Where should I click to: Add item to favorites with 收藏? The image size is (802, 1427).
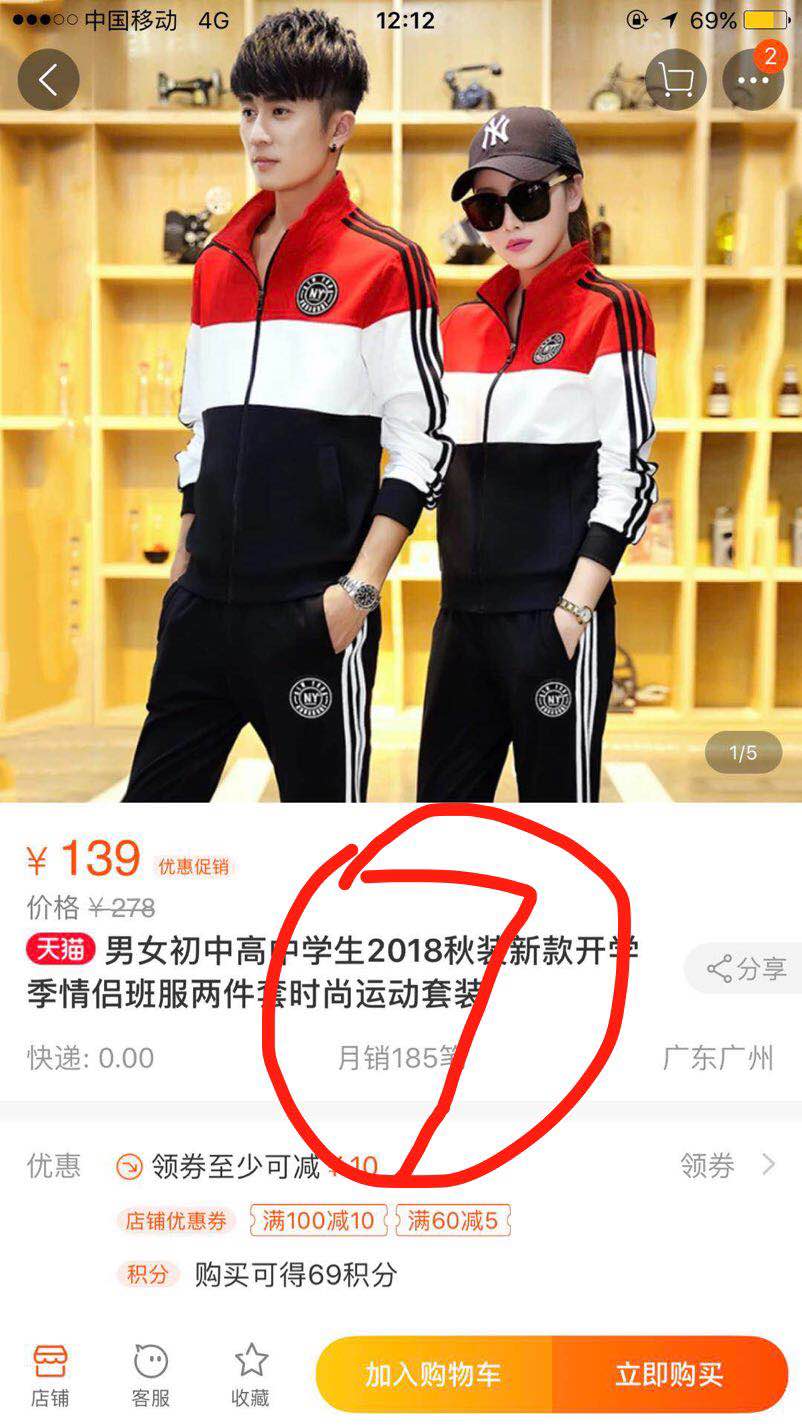pos(250,1376)
